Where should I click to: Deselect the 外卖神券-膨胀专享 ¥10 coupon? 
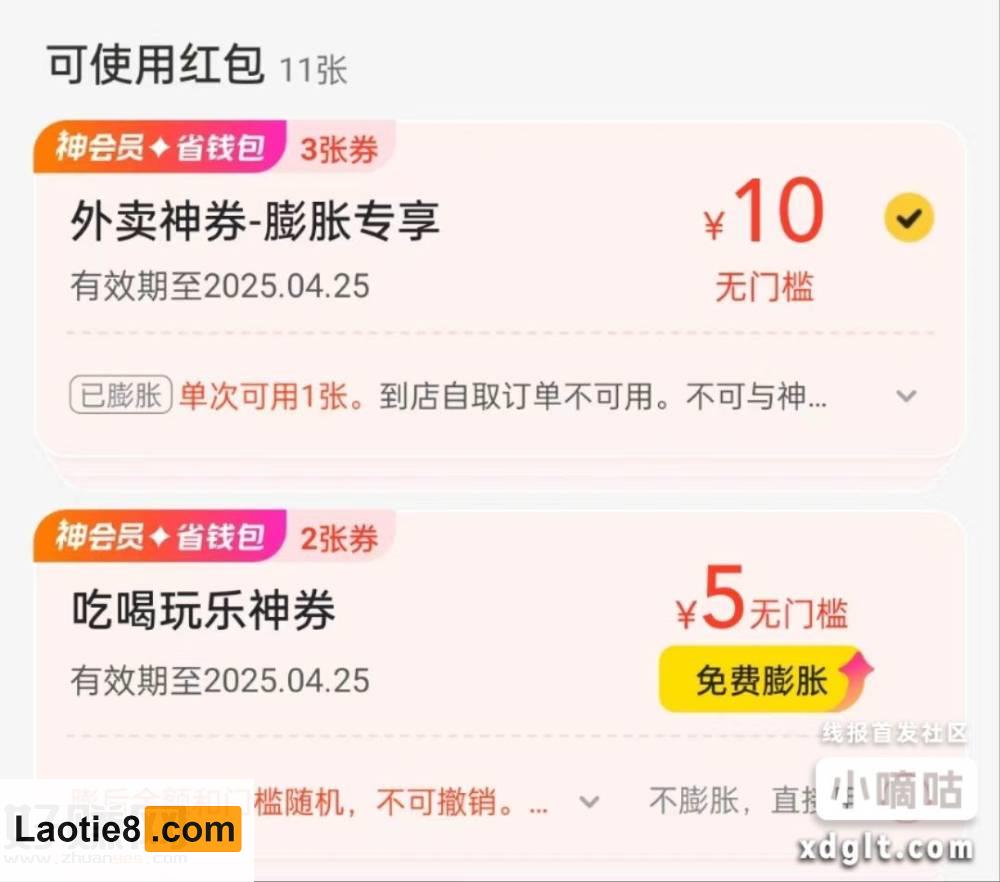(x=908, y=219)
